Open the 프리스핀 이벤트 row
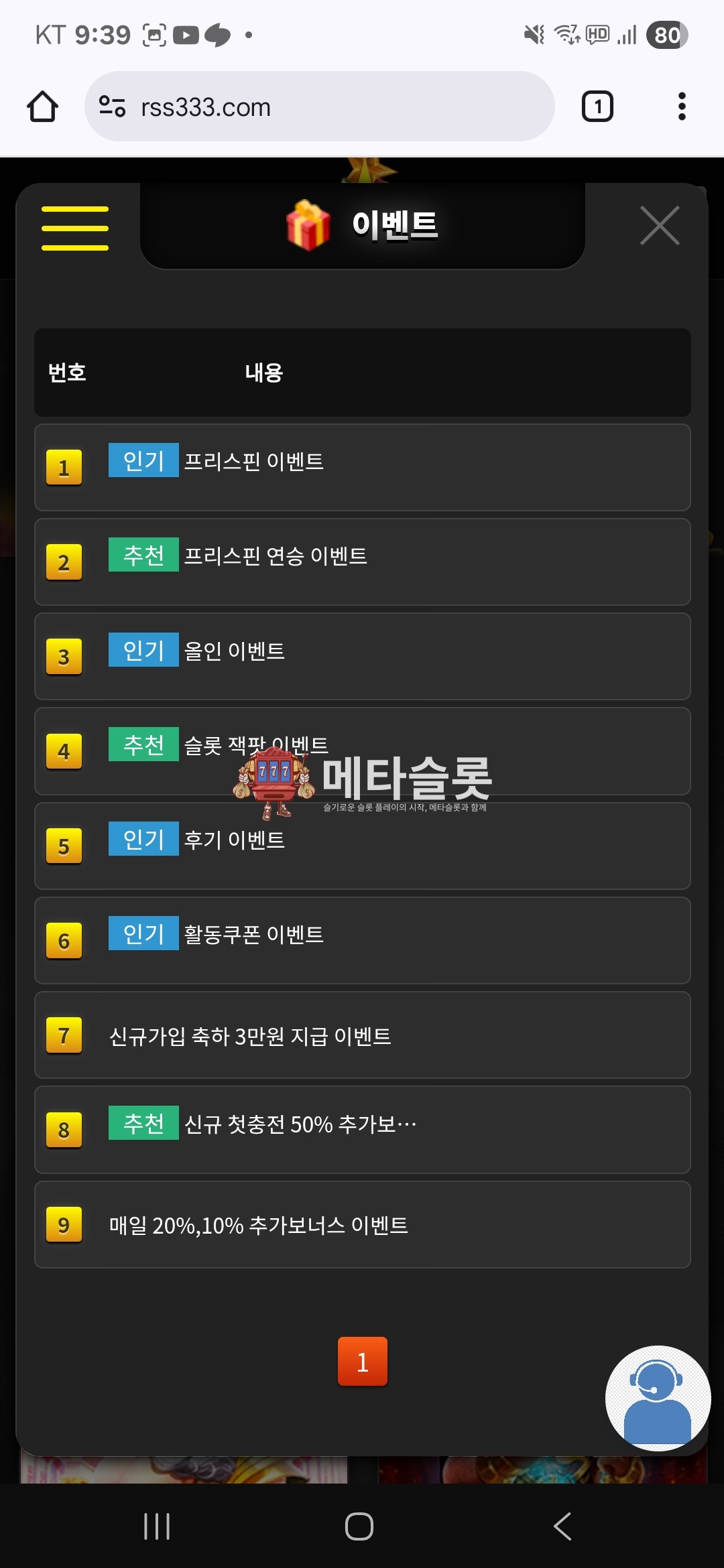The width and height of the screenshot is (724, 1568). [253, 462]
